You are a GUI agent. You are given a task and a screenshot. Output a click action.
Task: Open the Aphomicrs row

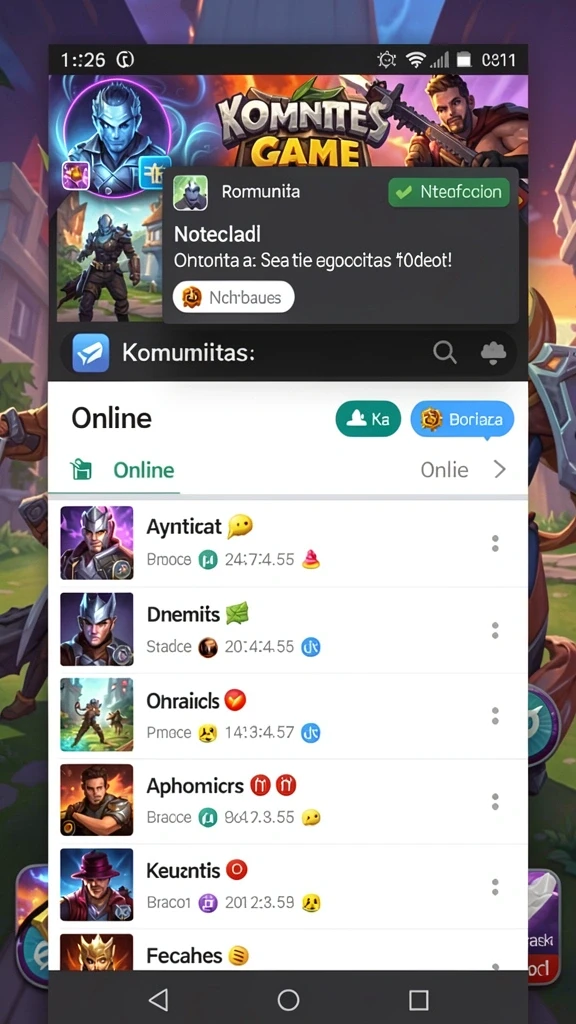pyautogui.click(x=288, y=801)
